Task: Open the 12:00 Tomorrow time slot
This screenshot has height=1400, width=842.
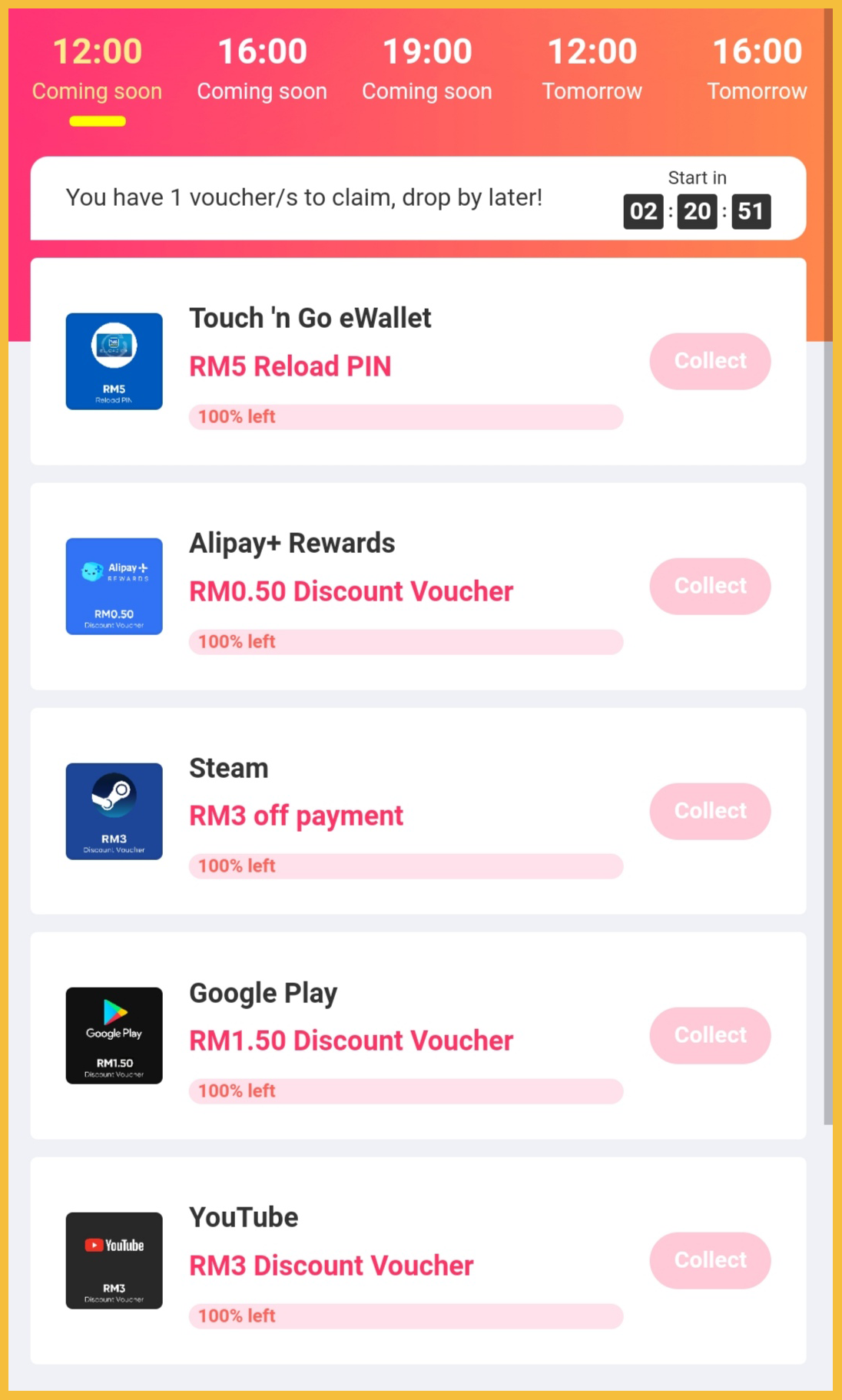Action: [592, 70]
